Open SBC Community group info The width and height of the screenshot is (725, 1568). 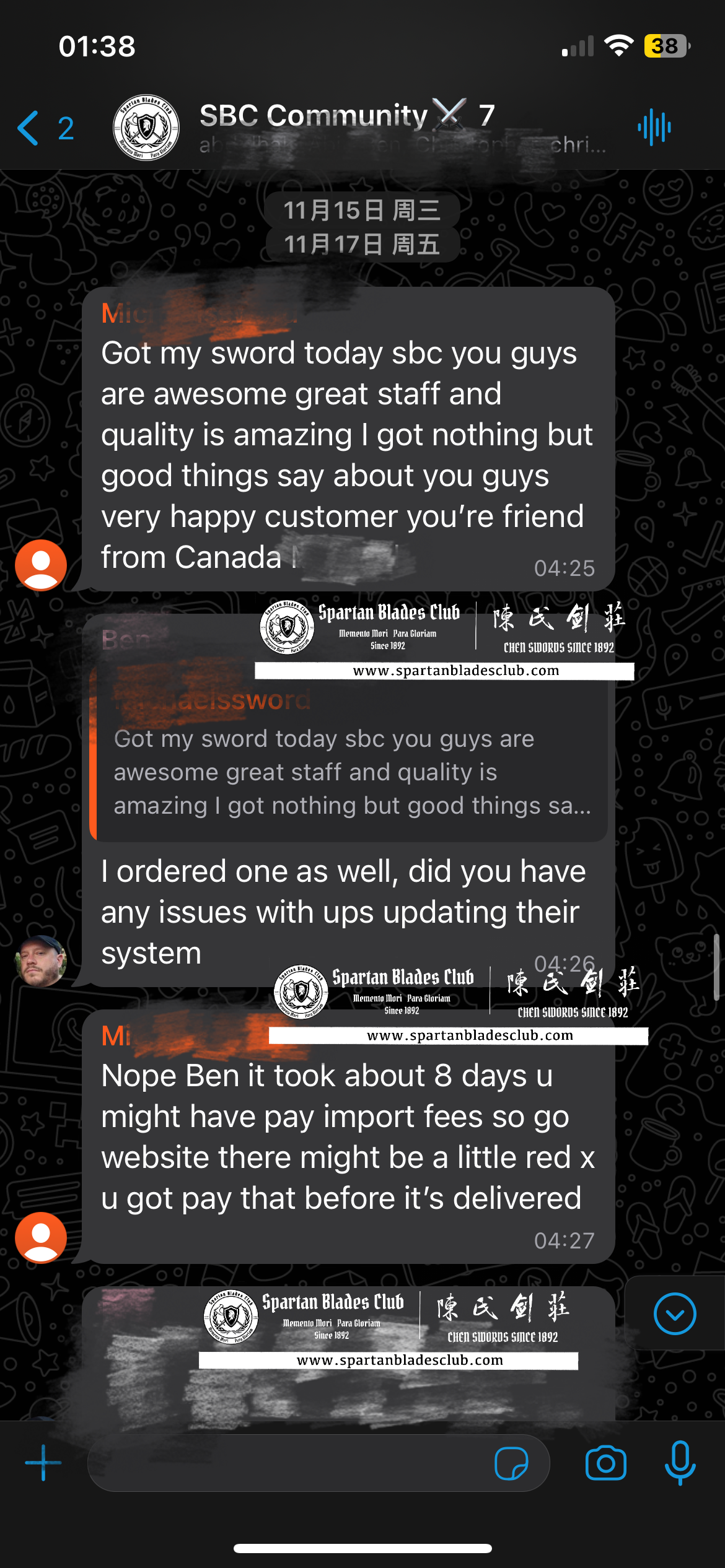[x=347, y=127]
